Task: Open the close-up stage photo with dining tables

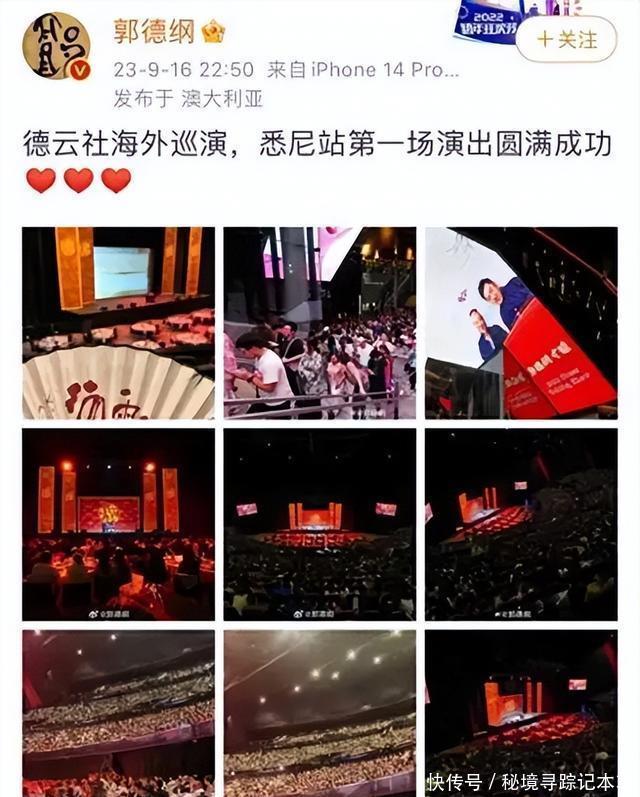Action: (118, 524)
